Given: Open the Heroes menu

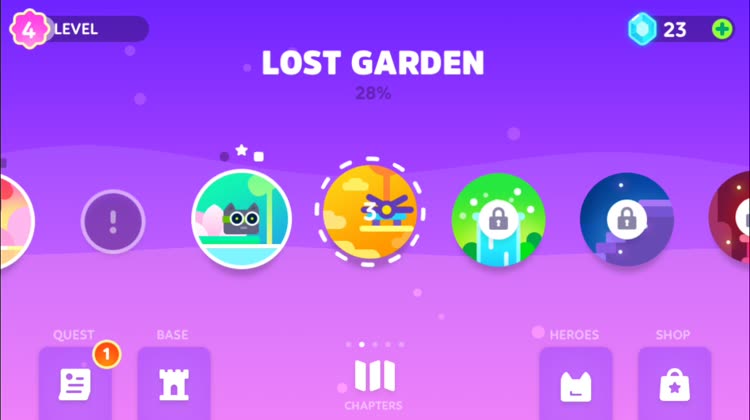Looking at the screenshot, I should (575, 382).
